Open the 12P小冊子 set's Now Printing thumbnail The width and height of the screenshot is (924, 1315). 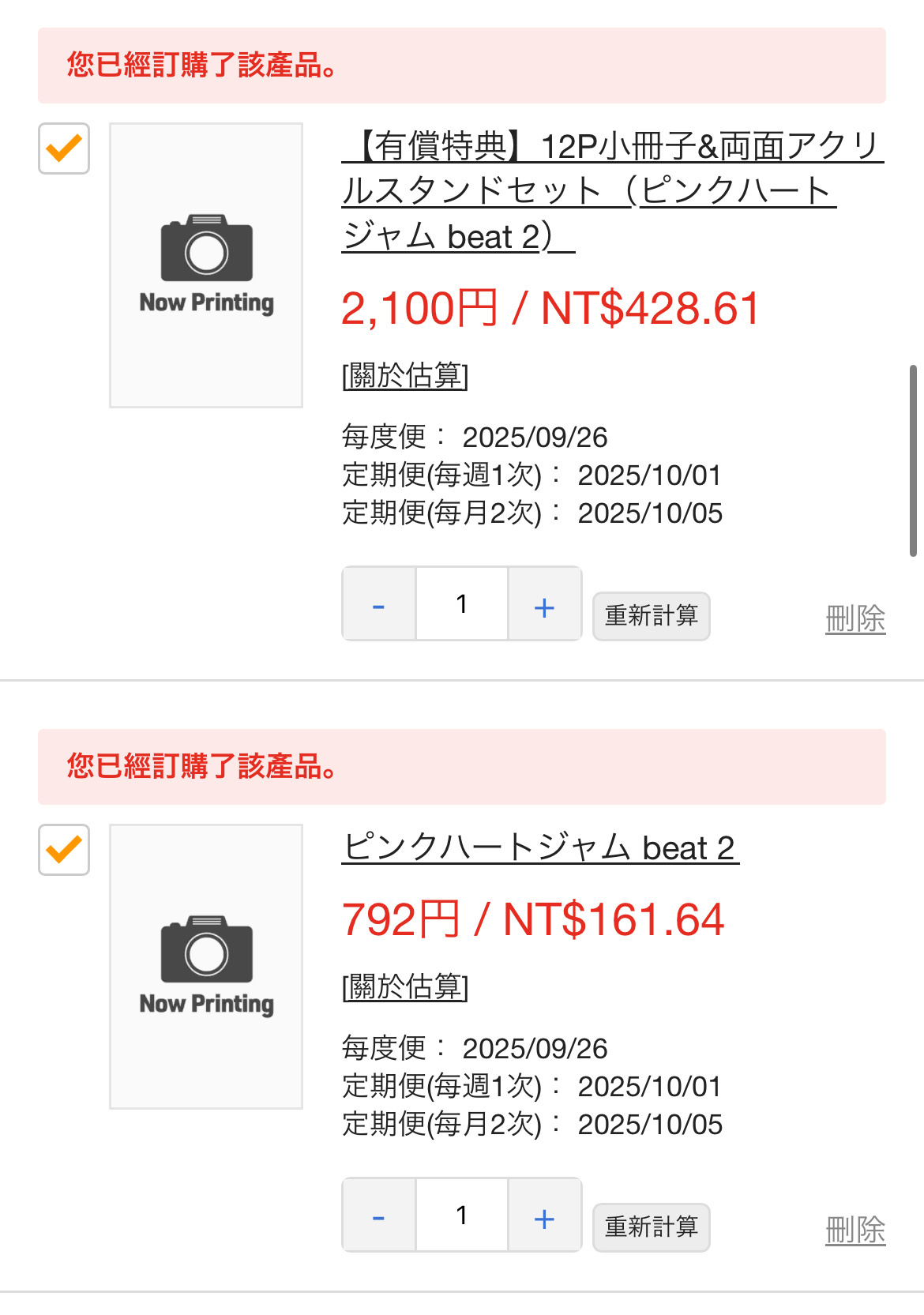click(206, 265)
